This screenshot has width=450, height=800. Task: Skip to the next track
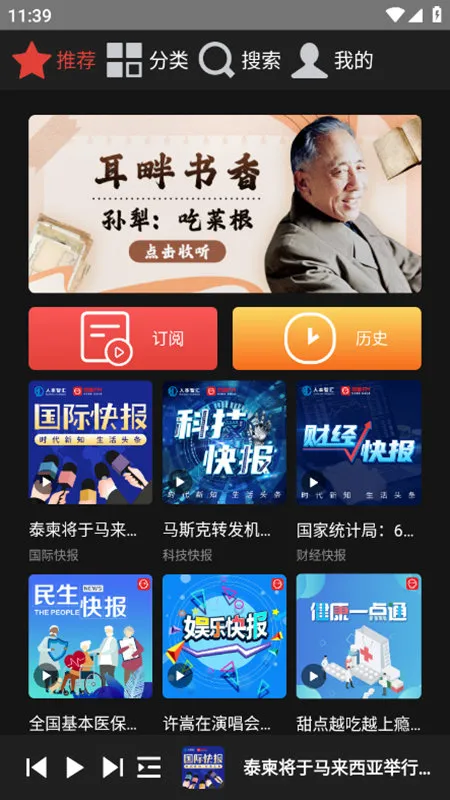coord(113,767)
